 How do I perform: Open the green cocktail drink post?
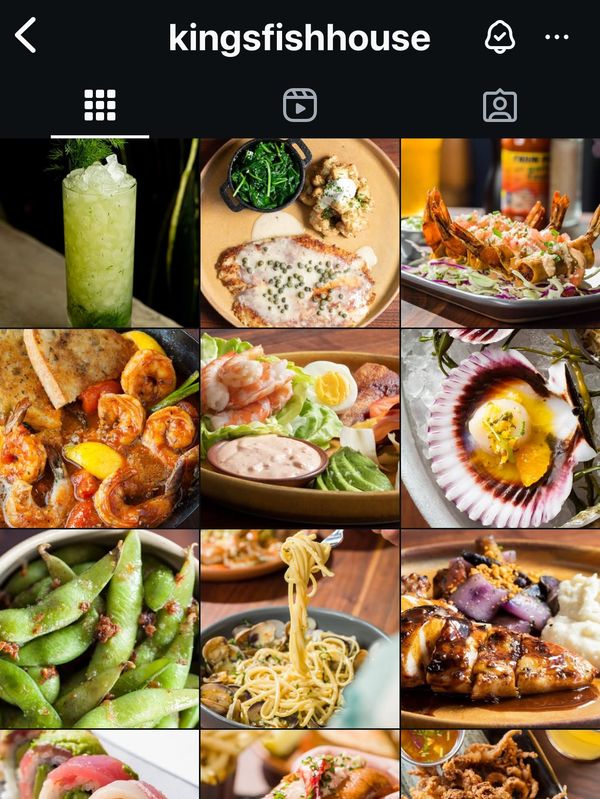coord(99,233)
